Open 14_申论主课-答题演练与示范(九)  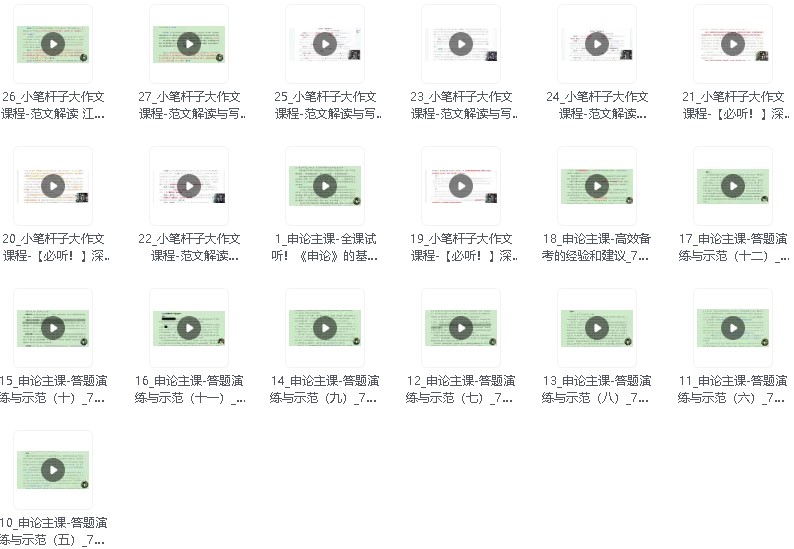tap(325, 328)
